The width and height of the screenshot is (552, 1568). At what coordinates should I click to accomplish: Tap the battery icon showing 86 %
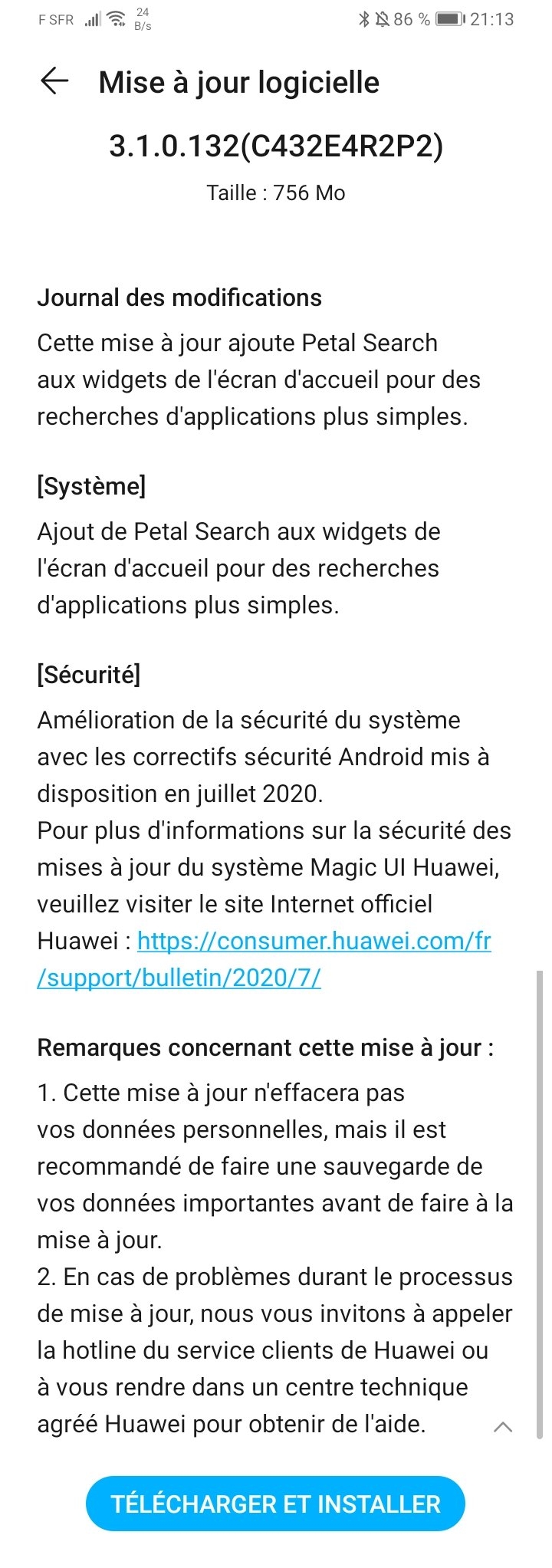[x=448, y=19]
